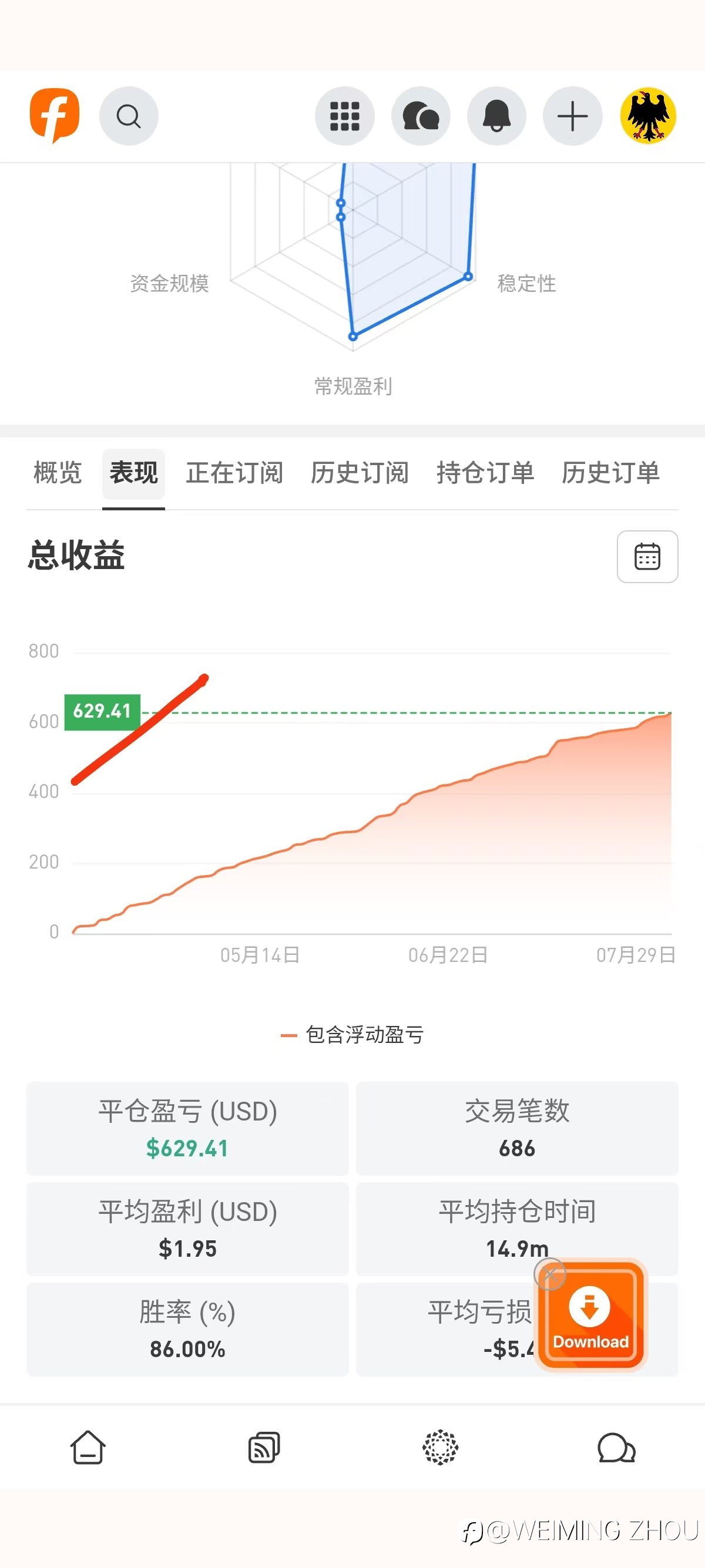Tap the orange Download button
Viewport: 705px width, 1568px height.
pyautogui.click(x=590, y=1315)
